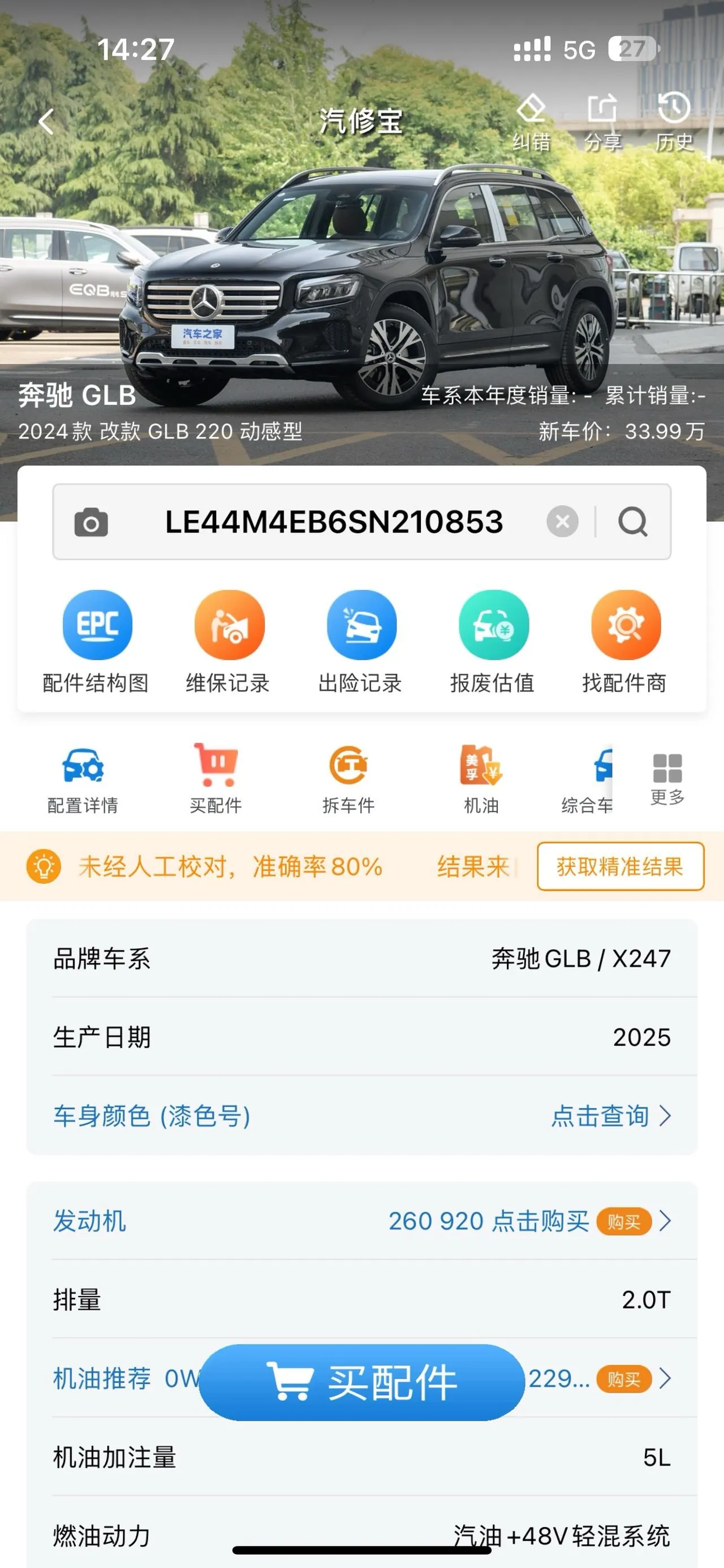Edit the VIN search field
Viewport: 724px width, 1568px height.
coord(334,522)
